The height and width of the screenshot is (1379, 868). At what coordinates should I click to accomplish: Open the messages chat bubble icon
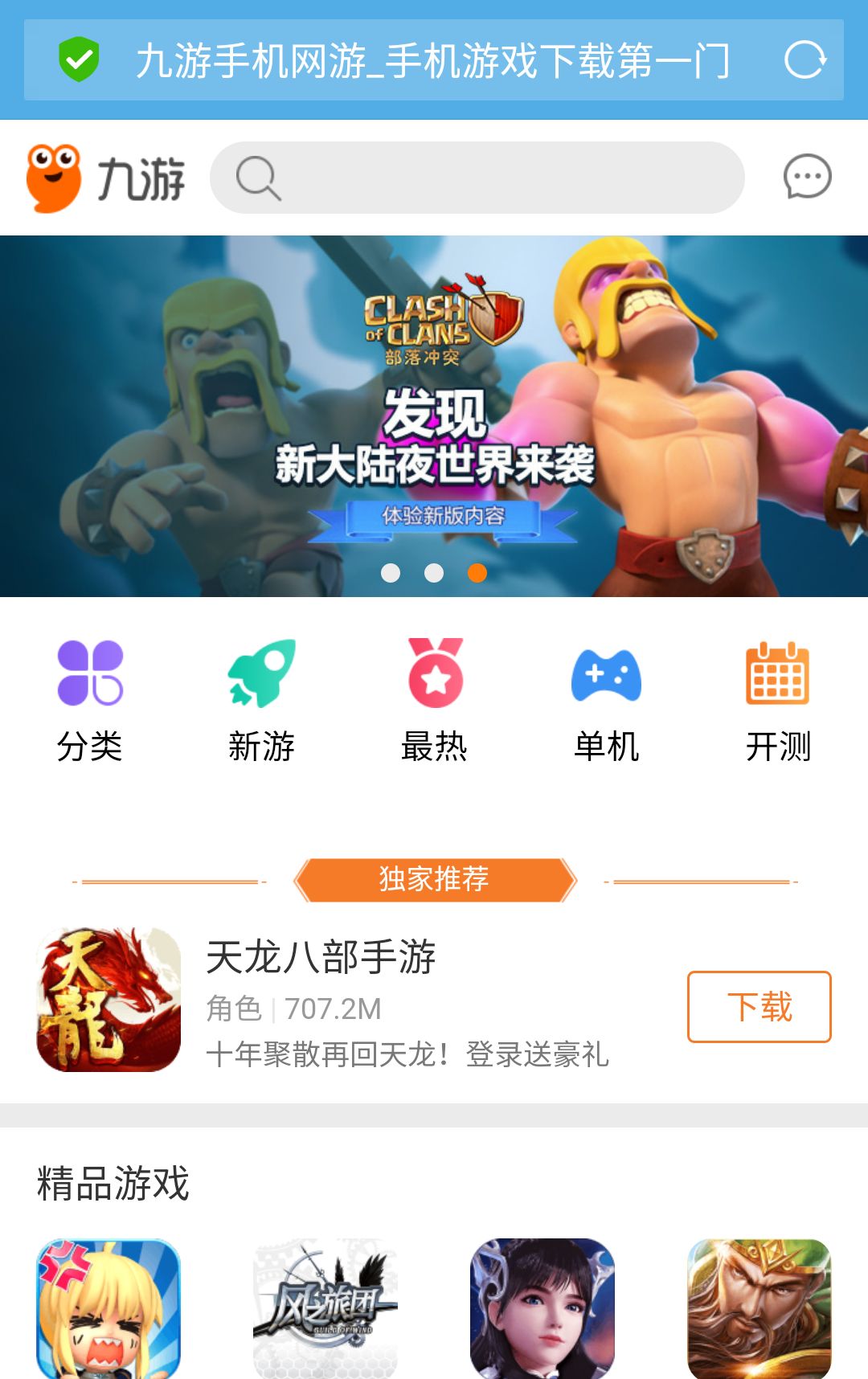click(x=807, y=177)
